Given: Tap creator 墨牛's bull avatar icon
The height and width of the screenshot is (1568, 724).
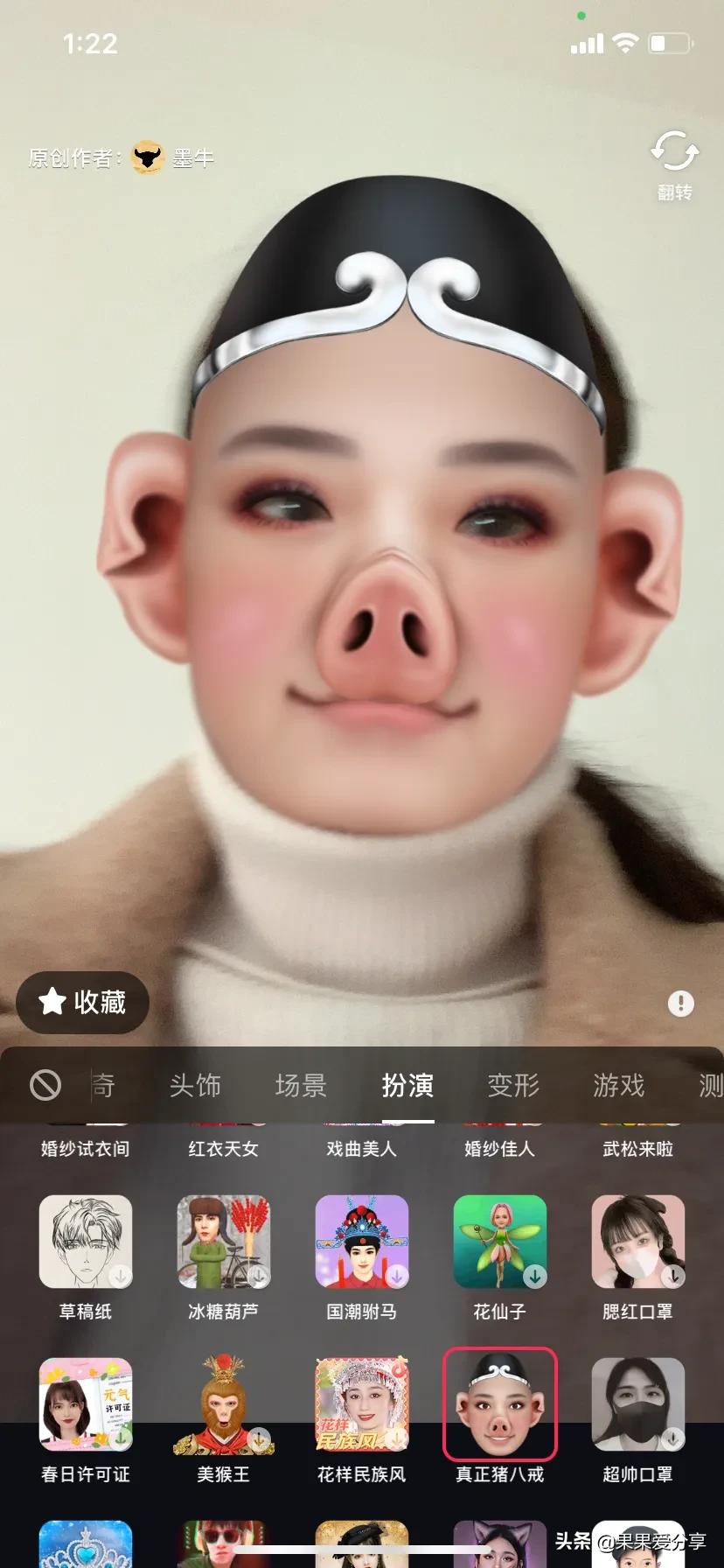Looking at the screenshot, I should tap(147, 159).
